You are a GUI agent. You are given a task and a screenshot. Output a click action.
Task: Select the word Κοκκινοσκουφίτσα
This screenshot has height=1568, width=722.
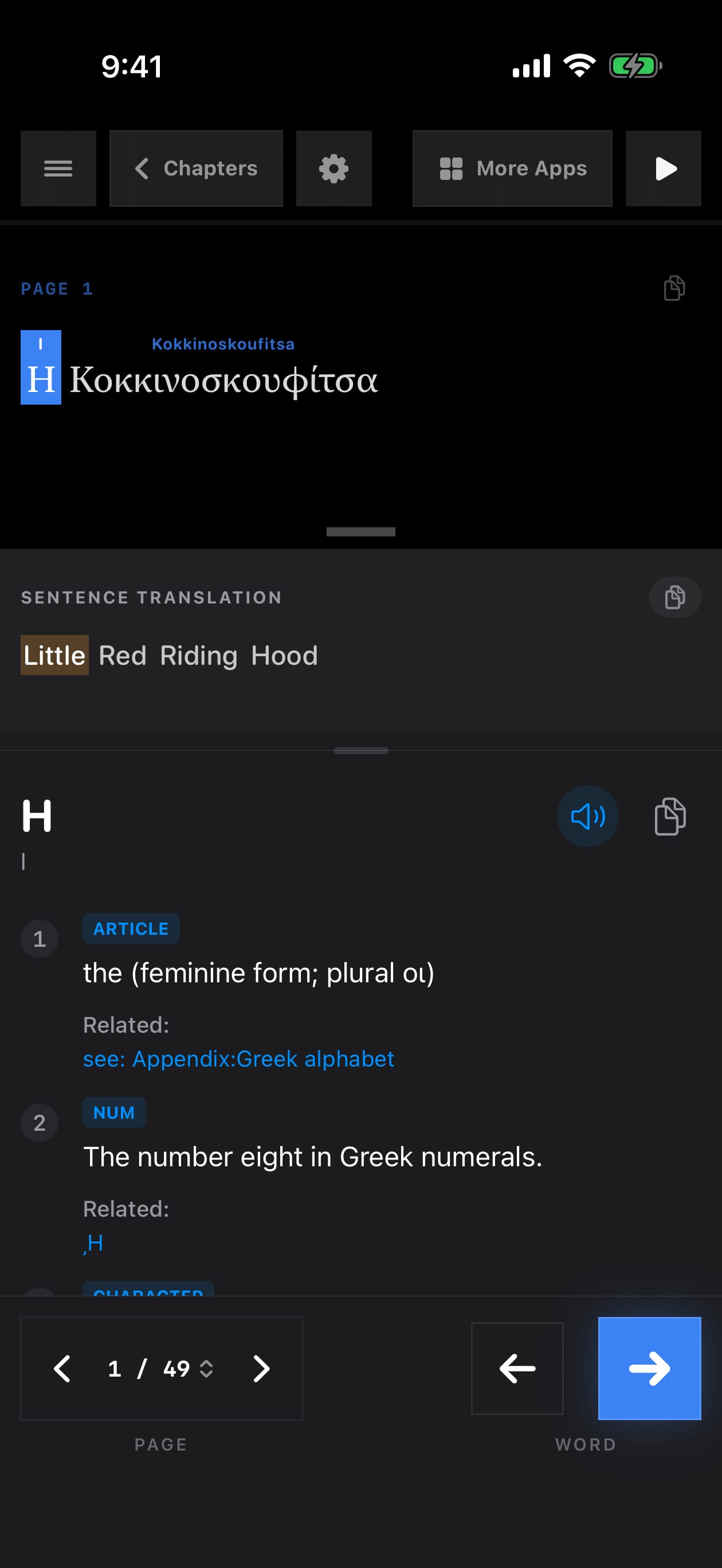223,379
